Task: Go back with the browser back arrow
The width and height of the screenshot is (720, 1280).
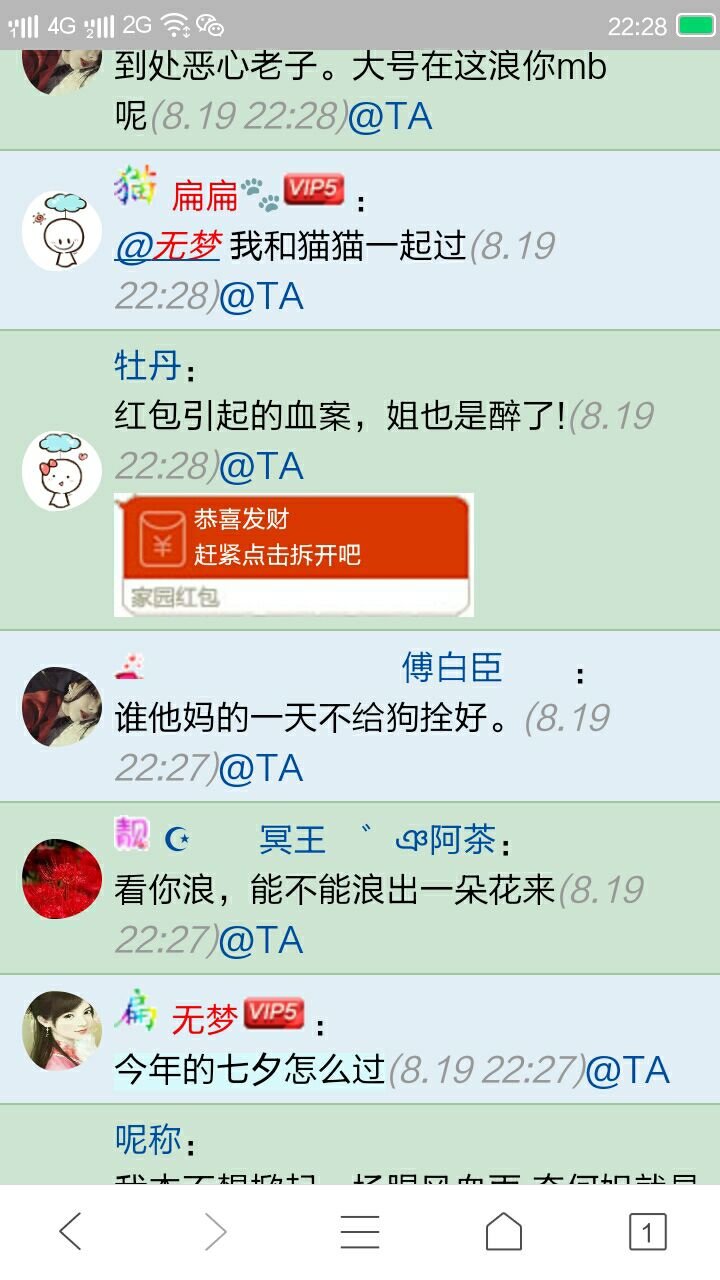Action: pyautogui.click(x=70, y=1232)
